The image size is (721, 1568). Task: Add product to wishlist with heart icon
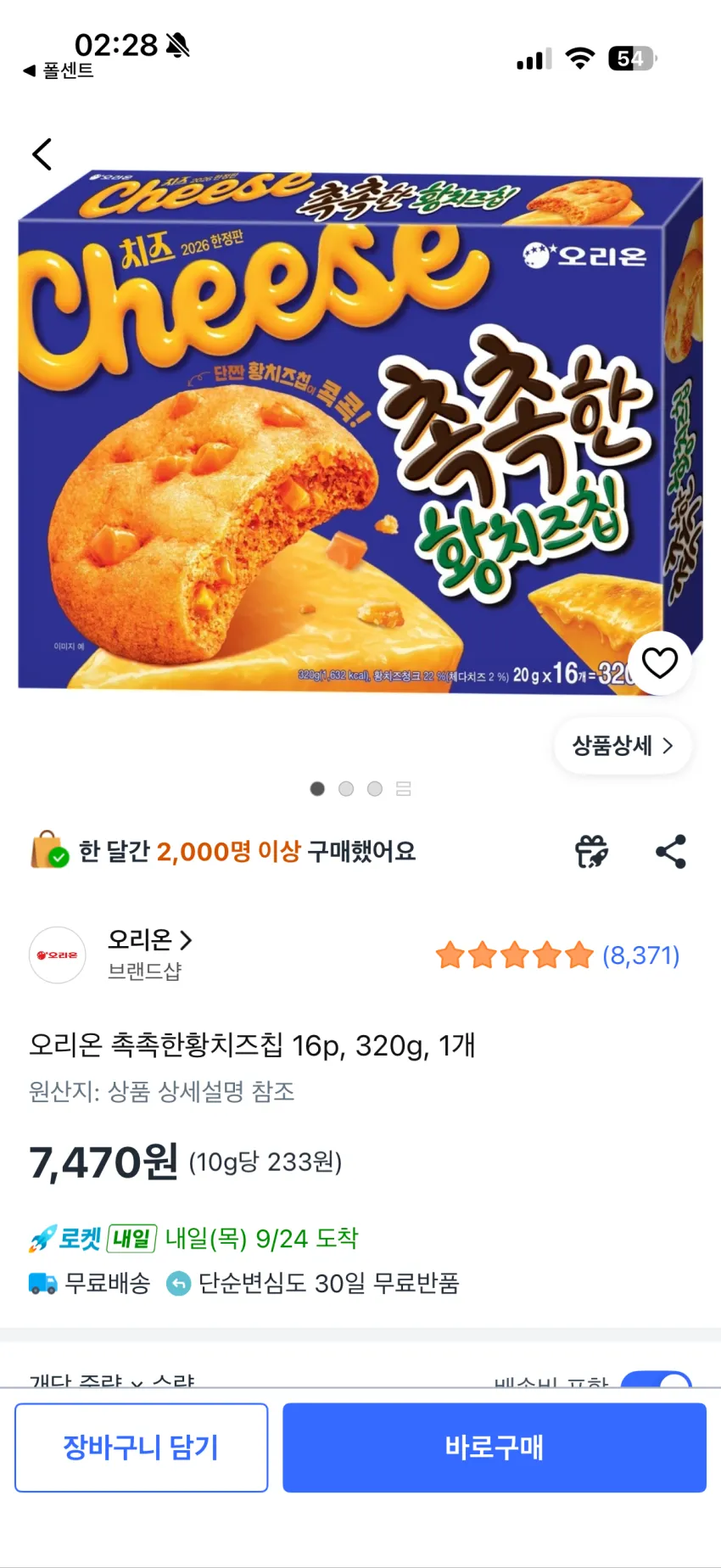[x=660, y=663]
